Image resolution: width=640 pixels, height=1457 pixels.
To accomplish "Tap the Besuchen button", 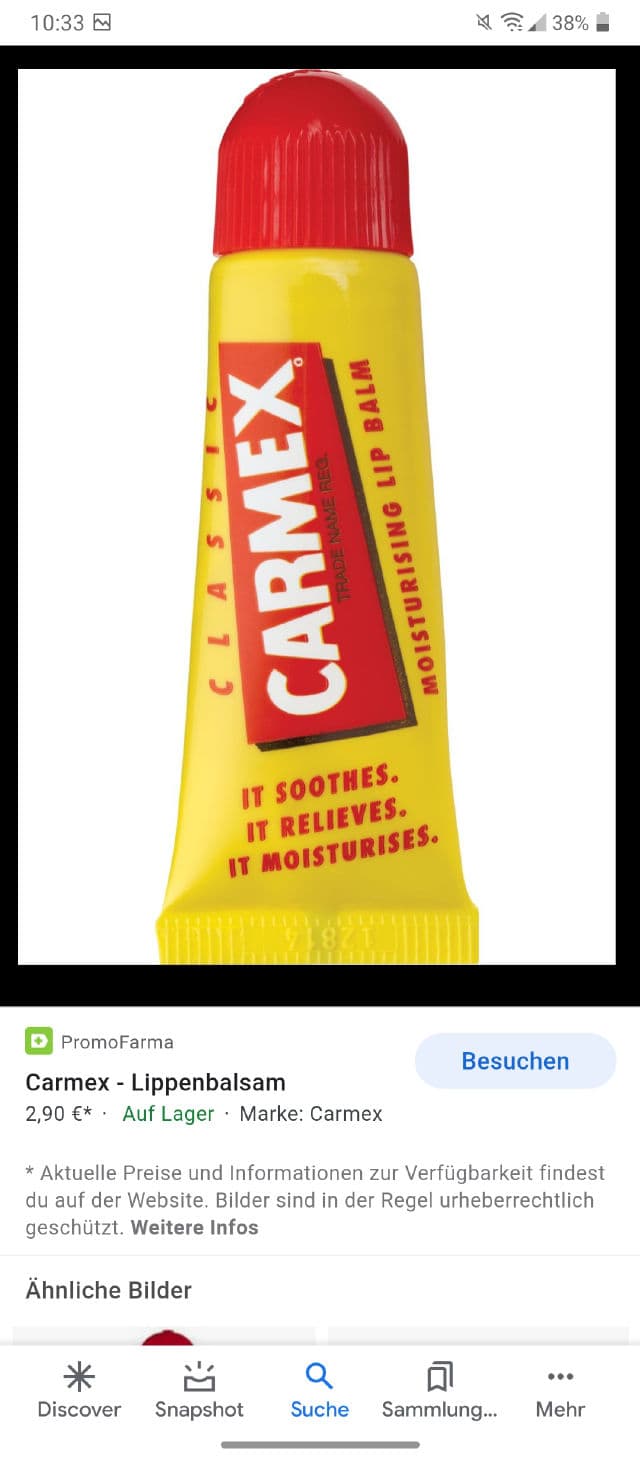I will (x=515, y=1061).
